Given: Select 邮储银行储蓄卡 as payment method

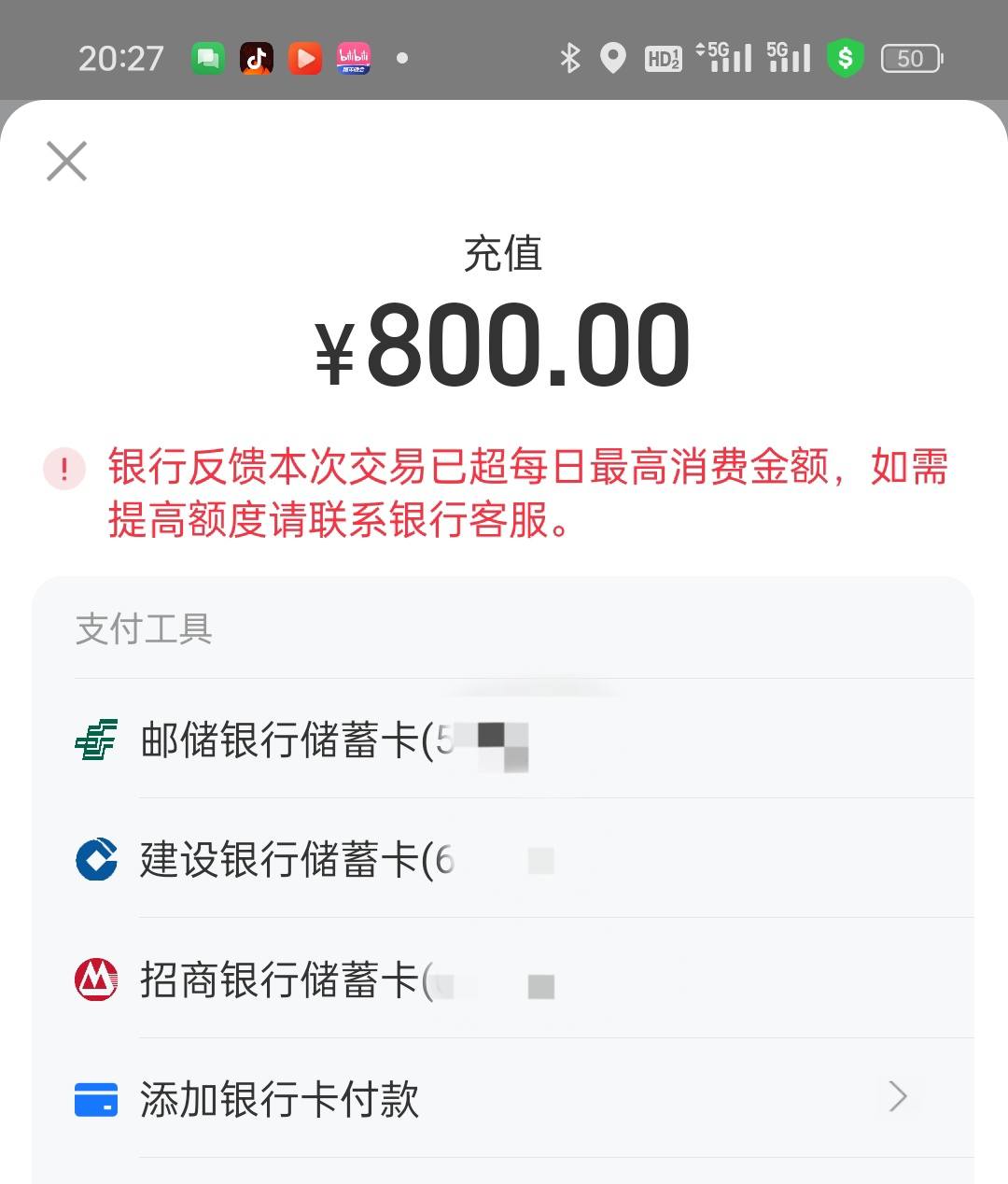Looking at the screenshot, I should pos(373,739).
